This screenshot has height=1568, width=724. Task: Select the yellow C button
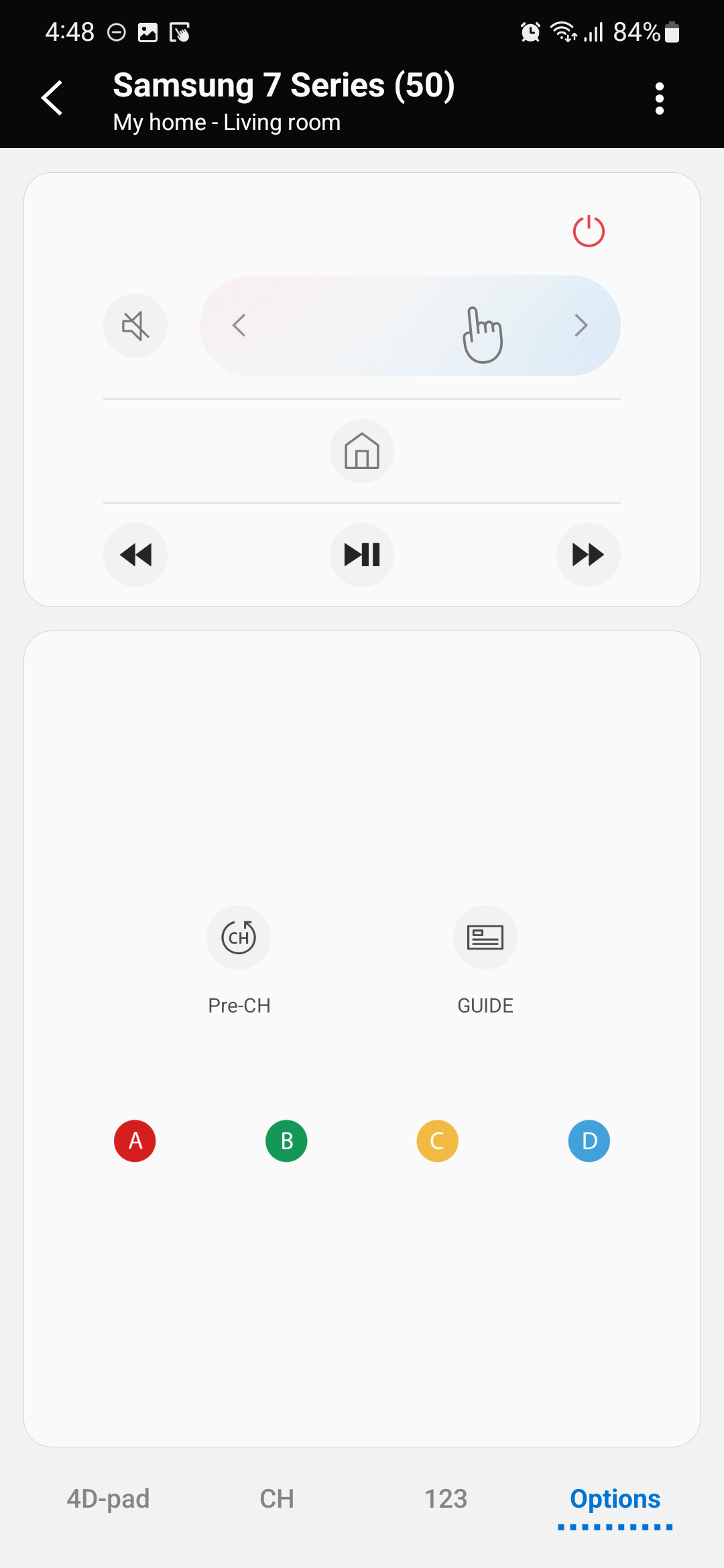tap(437, 1140)
